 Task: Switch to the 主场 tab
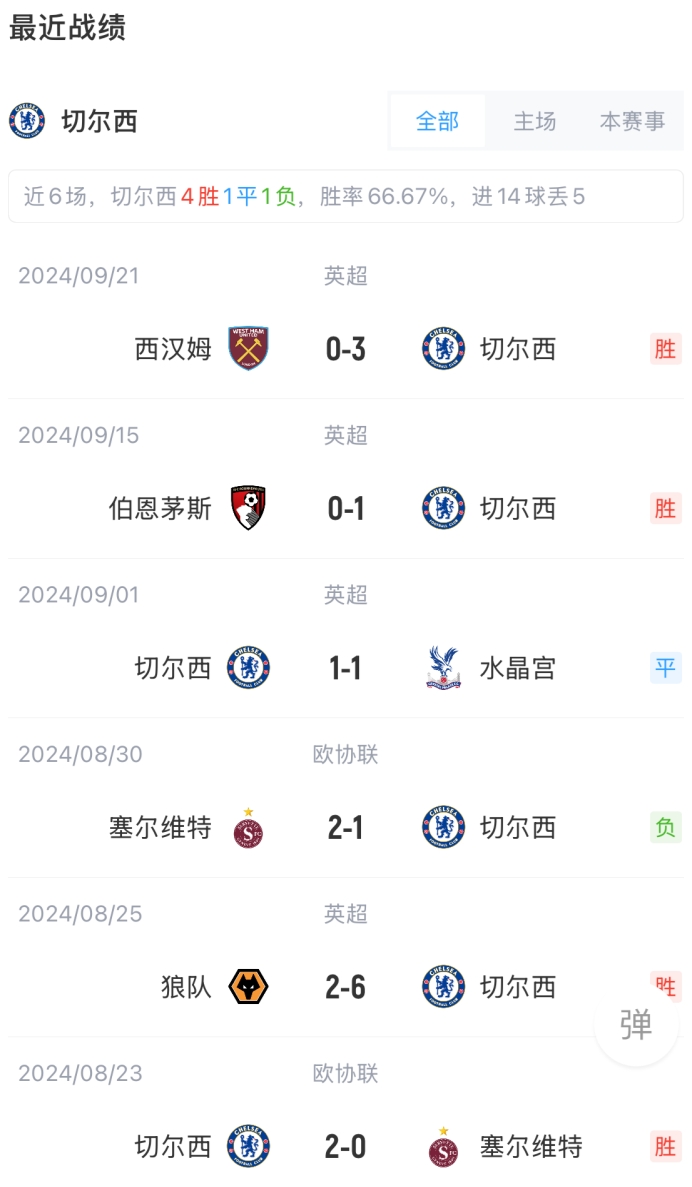535,121
